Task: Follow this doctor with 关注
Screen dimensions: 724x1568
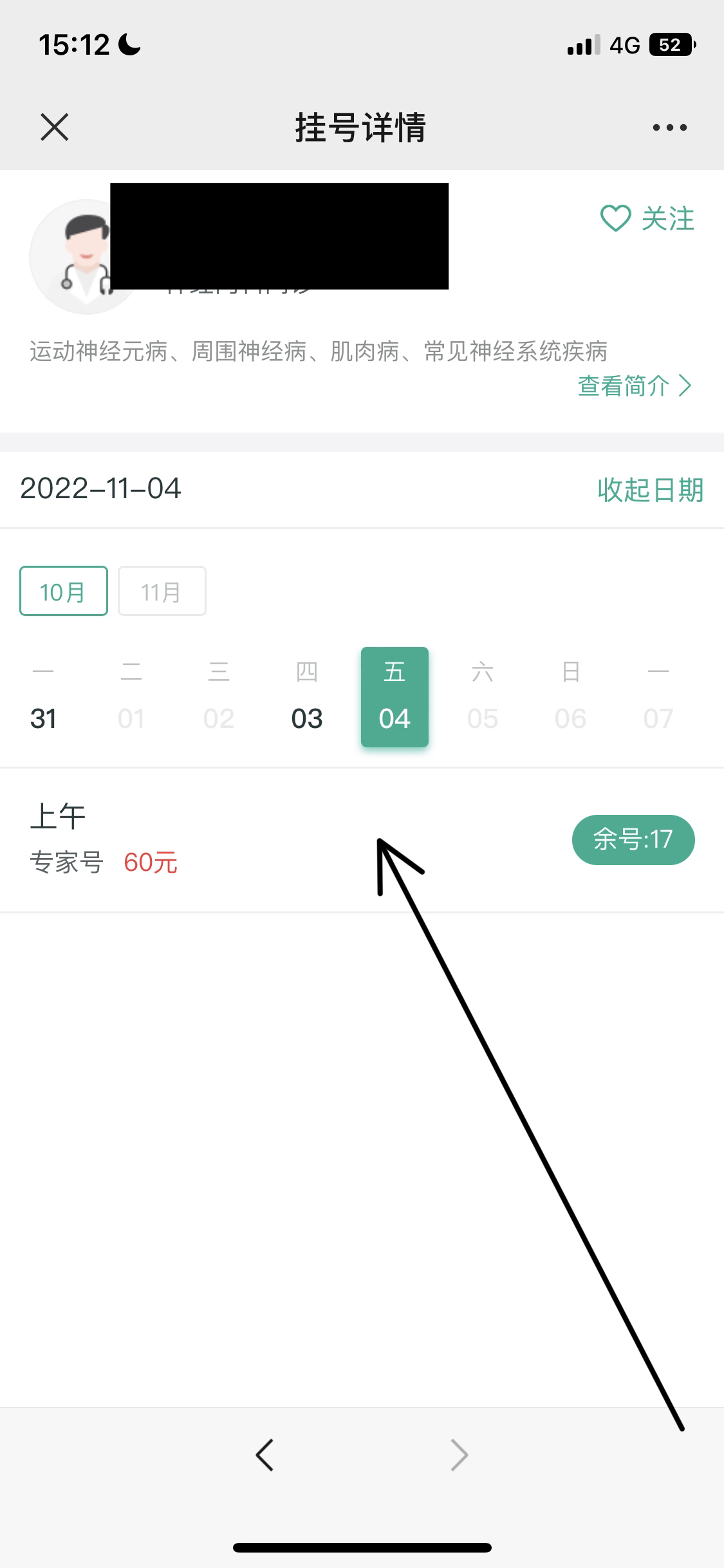Action: tap(647, 219)
